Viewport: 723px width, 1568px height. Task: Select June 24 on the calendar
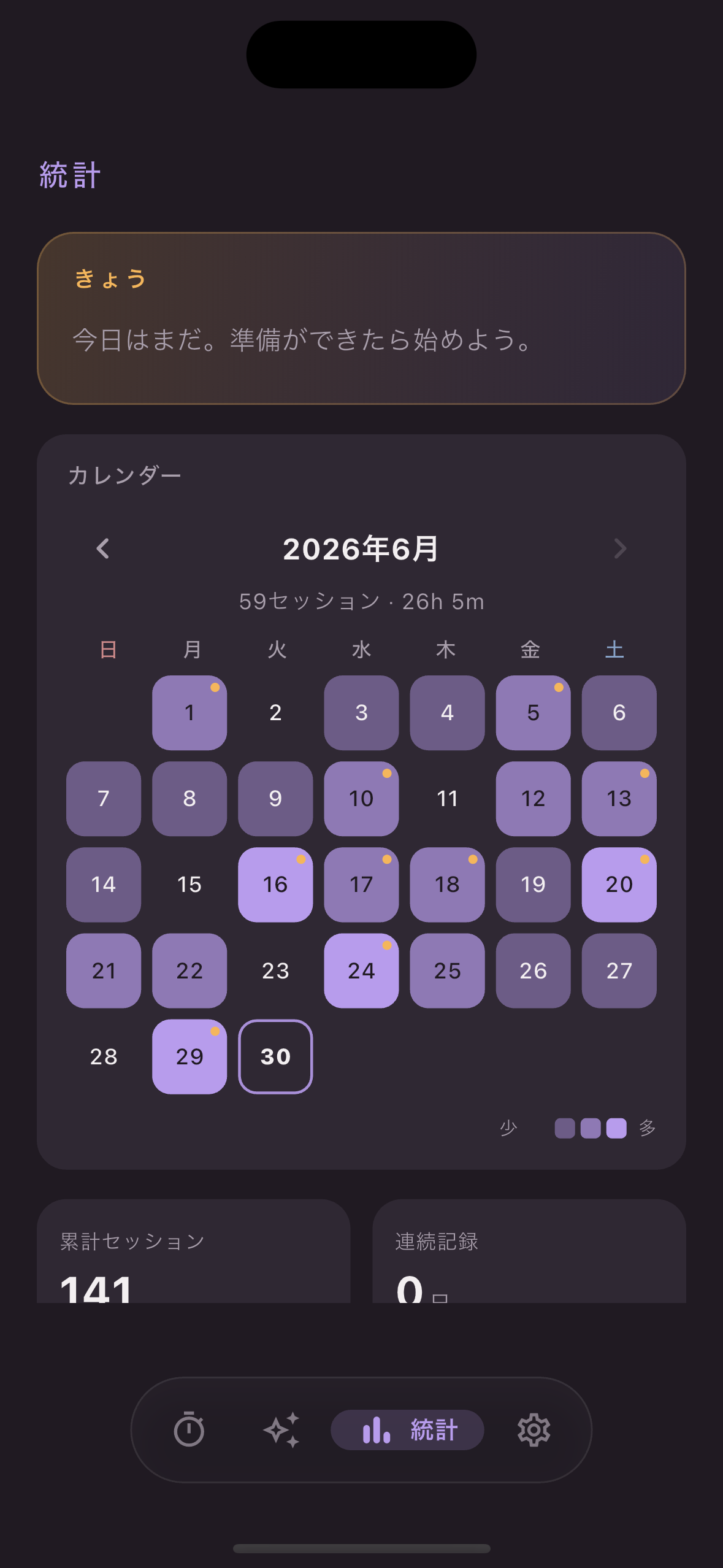coord(361,970)
